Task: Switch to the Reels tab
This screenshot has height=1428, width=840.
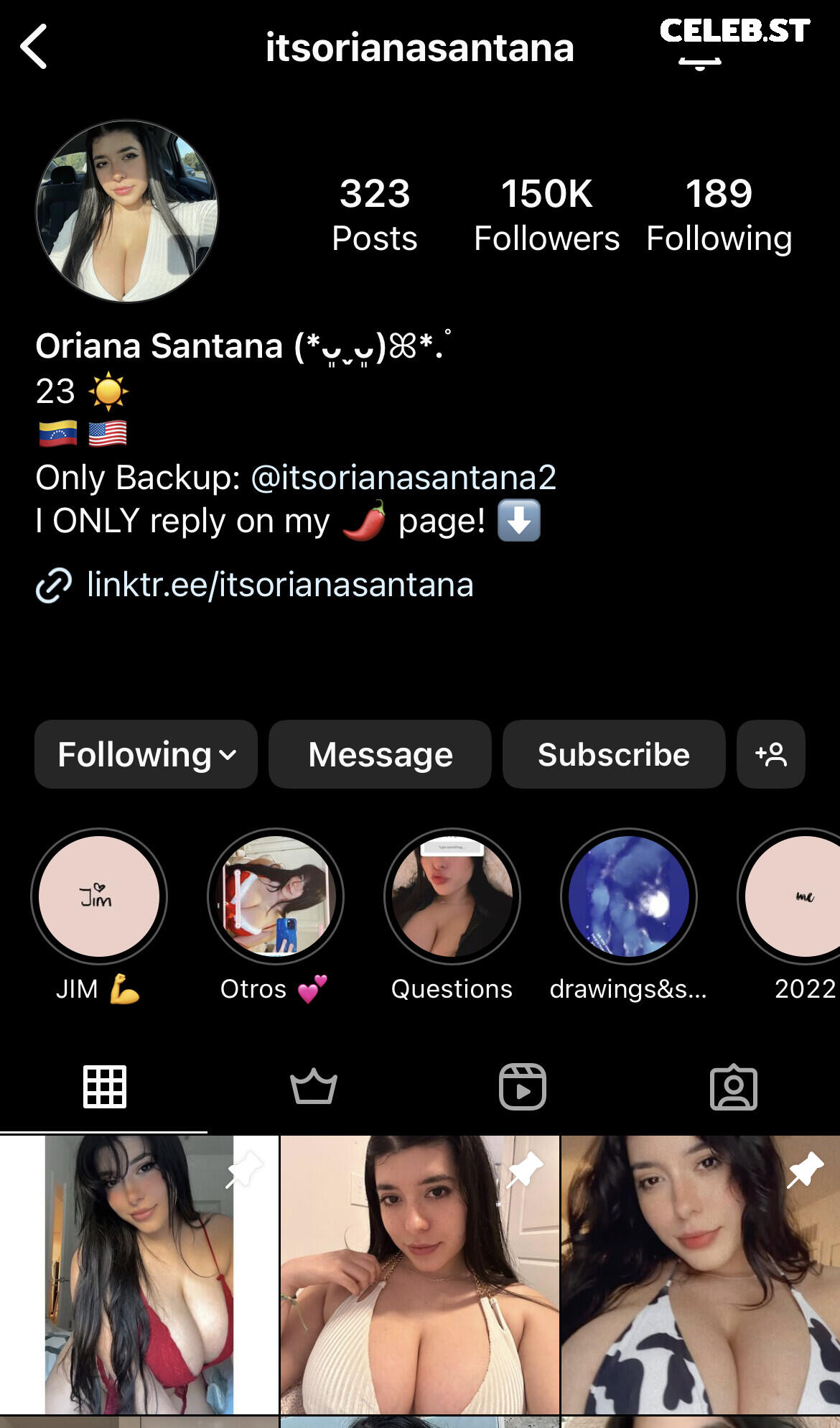Action: click(523, 1087)
